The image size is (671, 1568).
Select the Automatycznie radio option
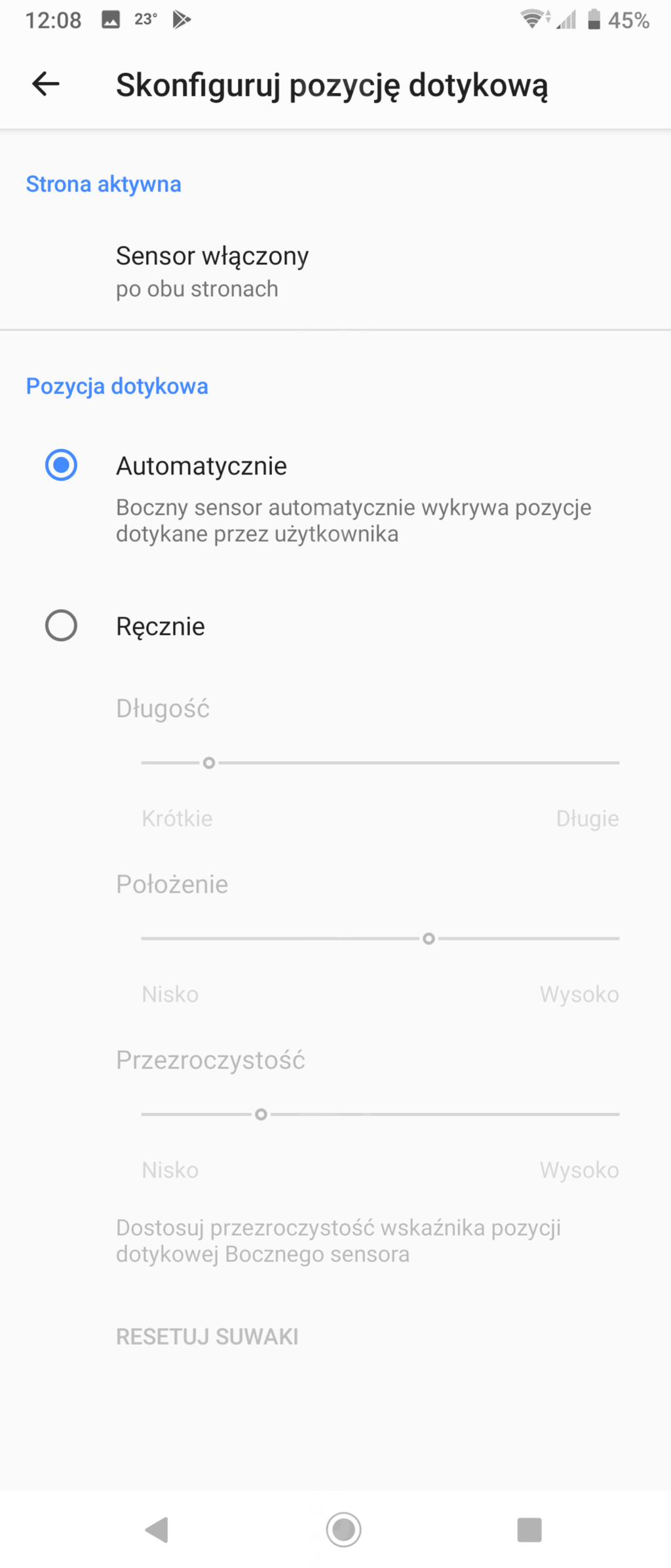[61, 465]
